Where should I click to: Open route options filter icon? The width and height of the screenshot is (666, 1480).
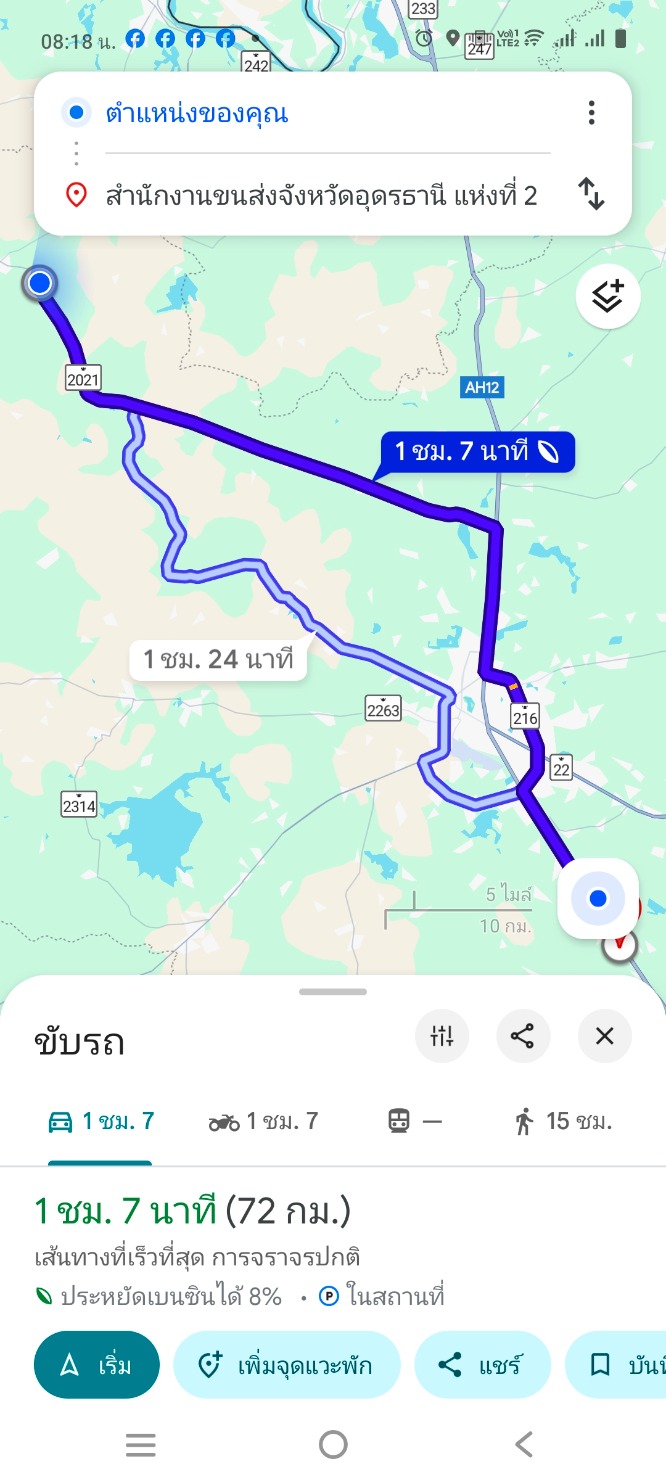(x=442, y=1036)
